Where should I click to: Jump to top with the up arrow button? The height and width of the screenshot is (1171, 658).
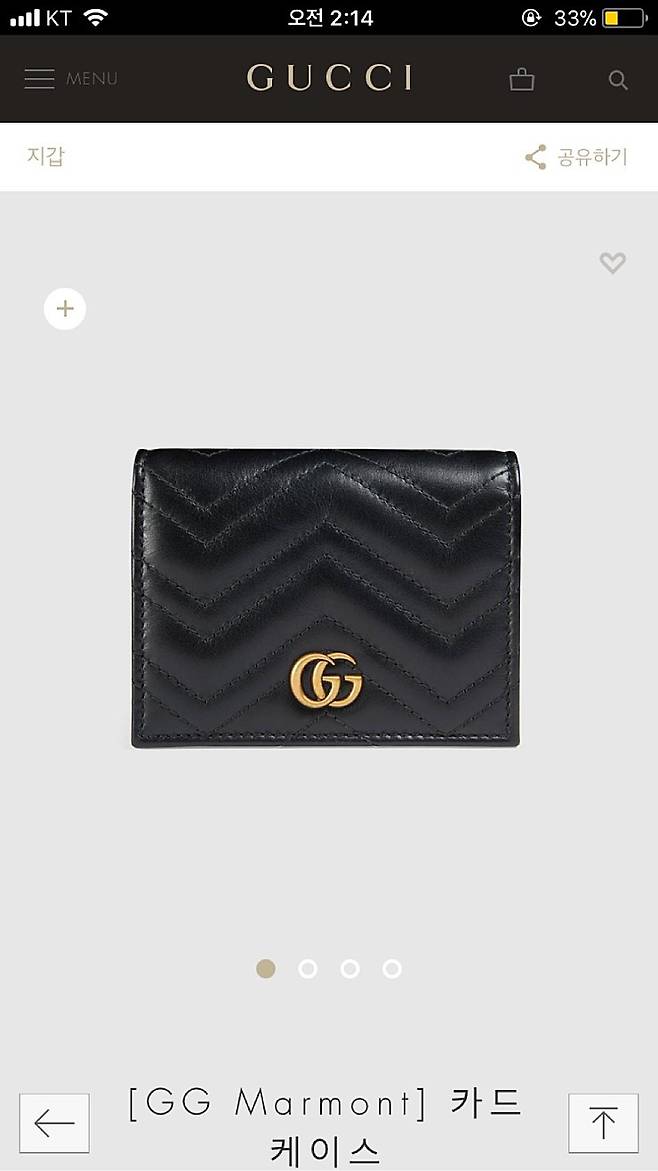pyautogui.click(x=603, y=1123)
